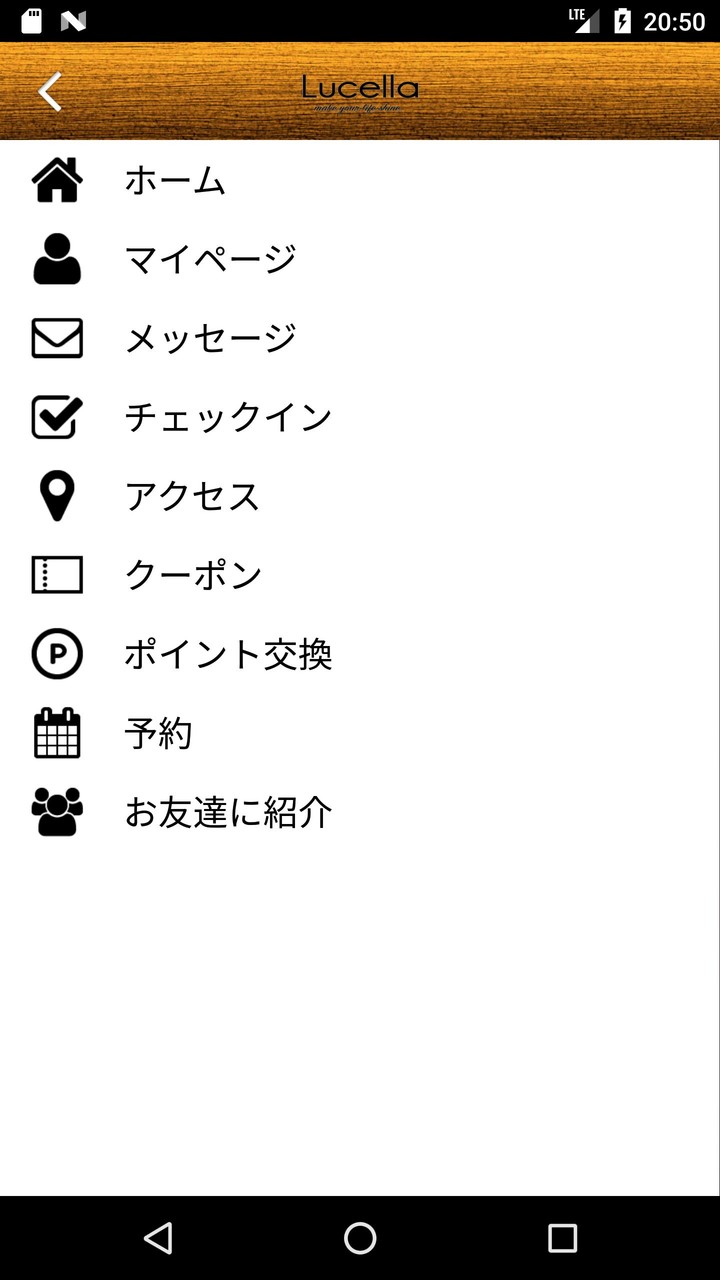Click the Lucella logo in the header
This screenshot has height=1280, width=720.
click(x=360, y=91)
